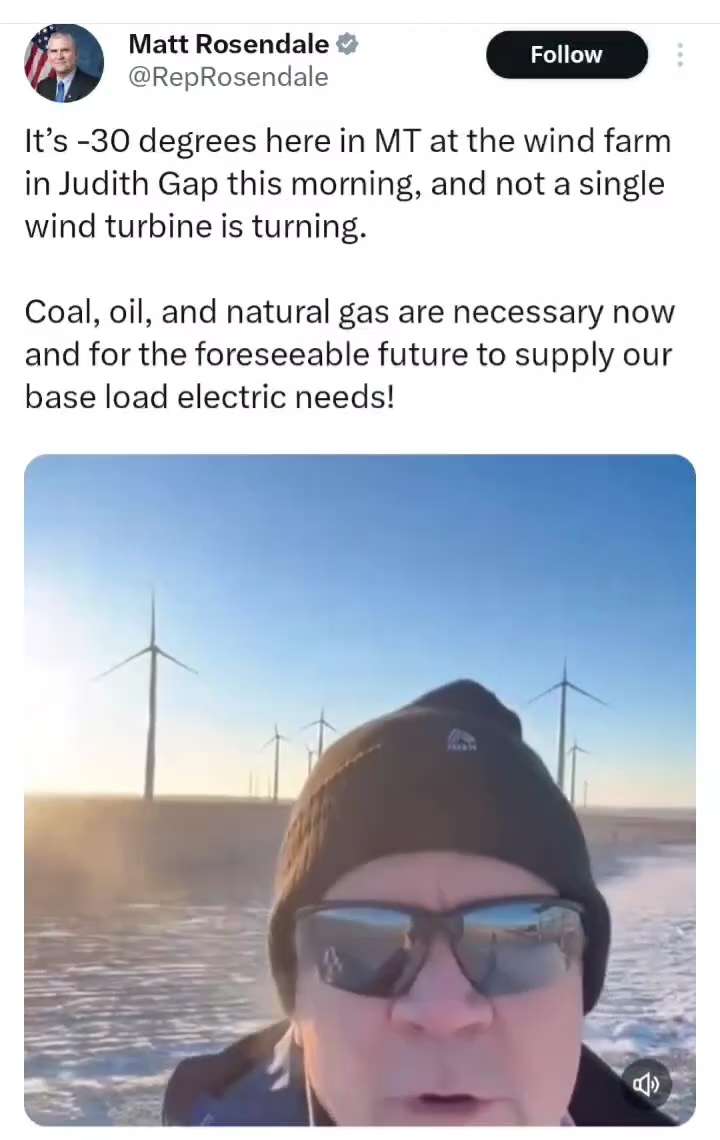The height and width of the screenshot is (1140, 720).
Task: Follow Matt Rosendale's account
Action: [x=566, y=55]
